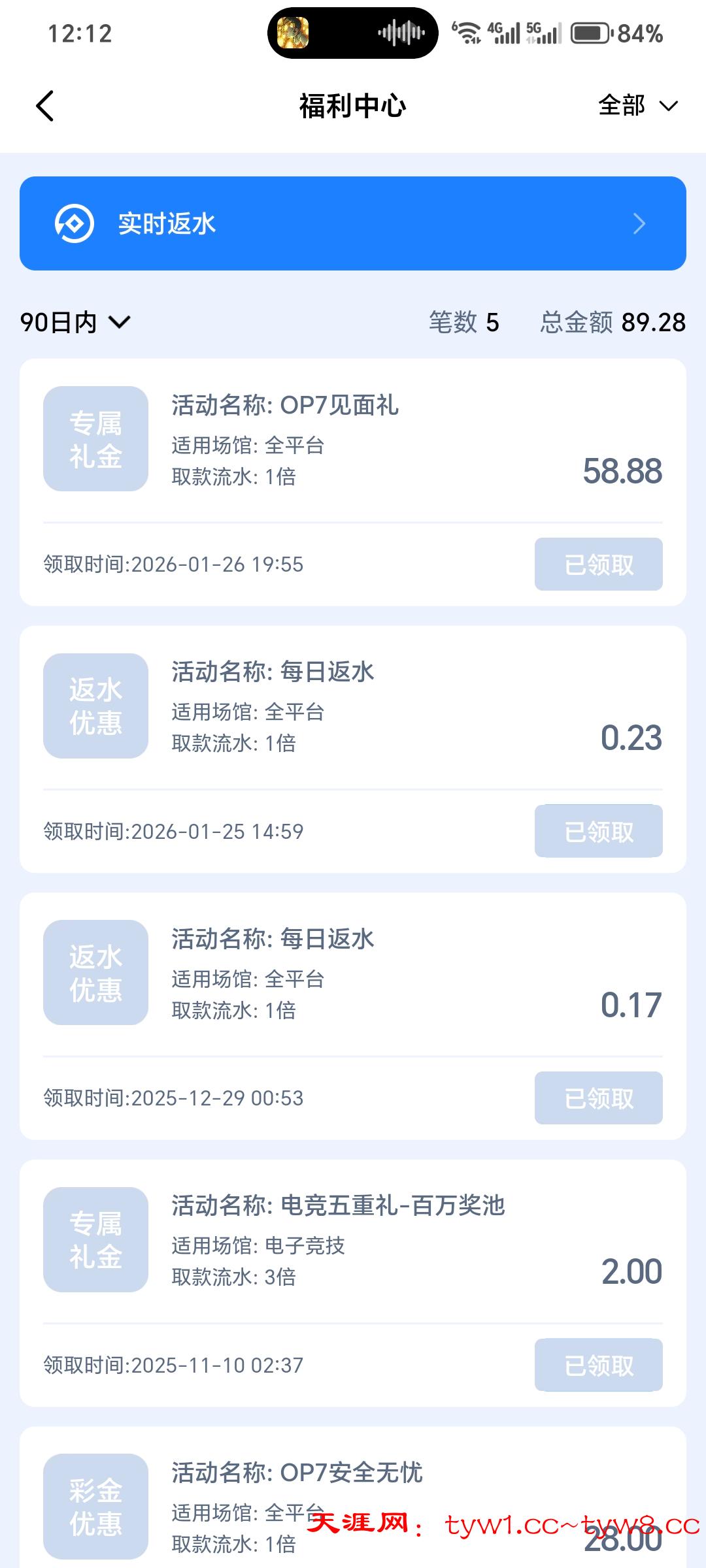Viewport: 706px width, 1568px height.
Task: Open the 实时返水 banner
Action: (x=353, y=223)
